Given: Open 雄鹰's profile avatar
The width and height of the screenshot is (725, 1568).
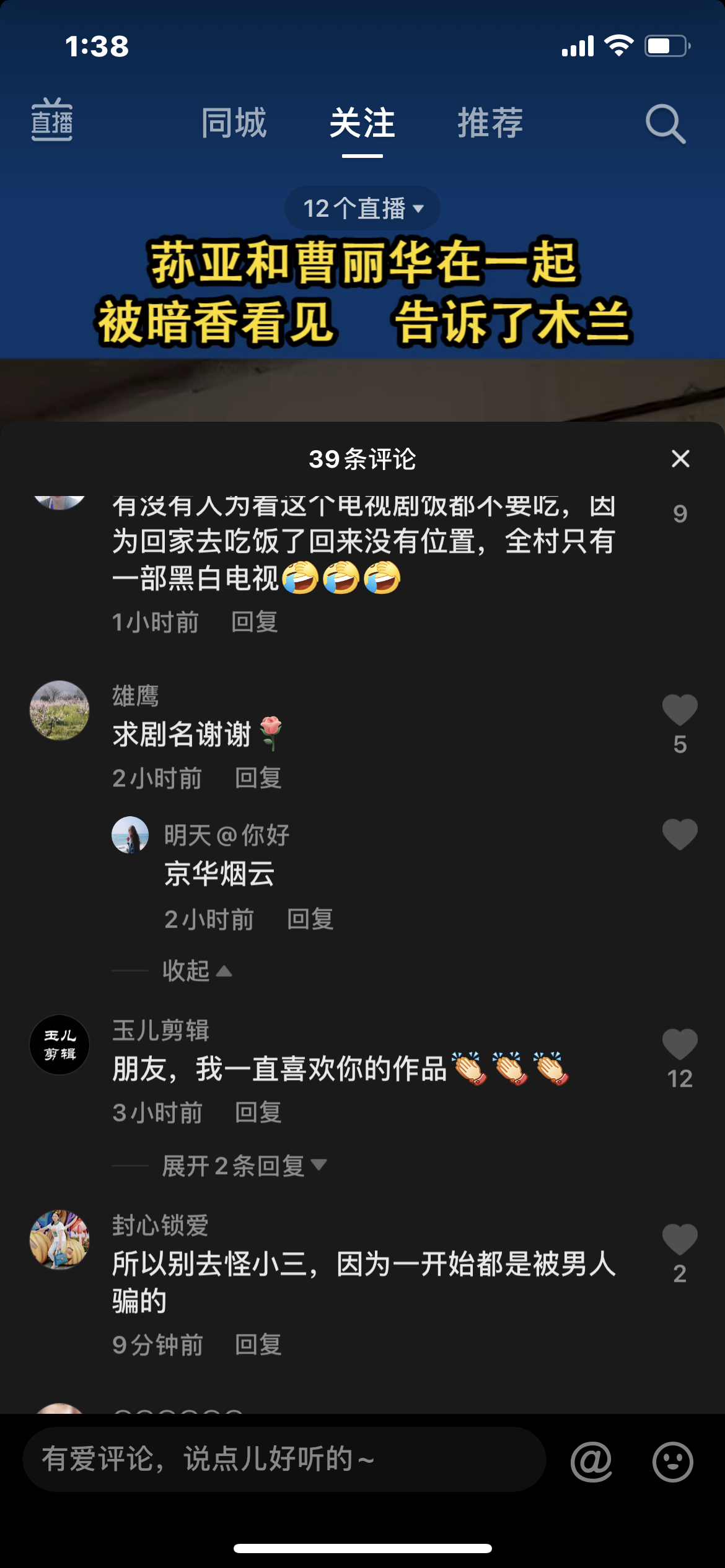Looking at the screenshot, I should coord(59,710).
